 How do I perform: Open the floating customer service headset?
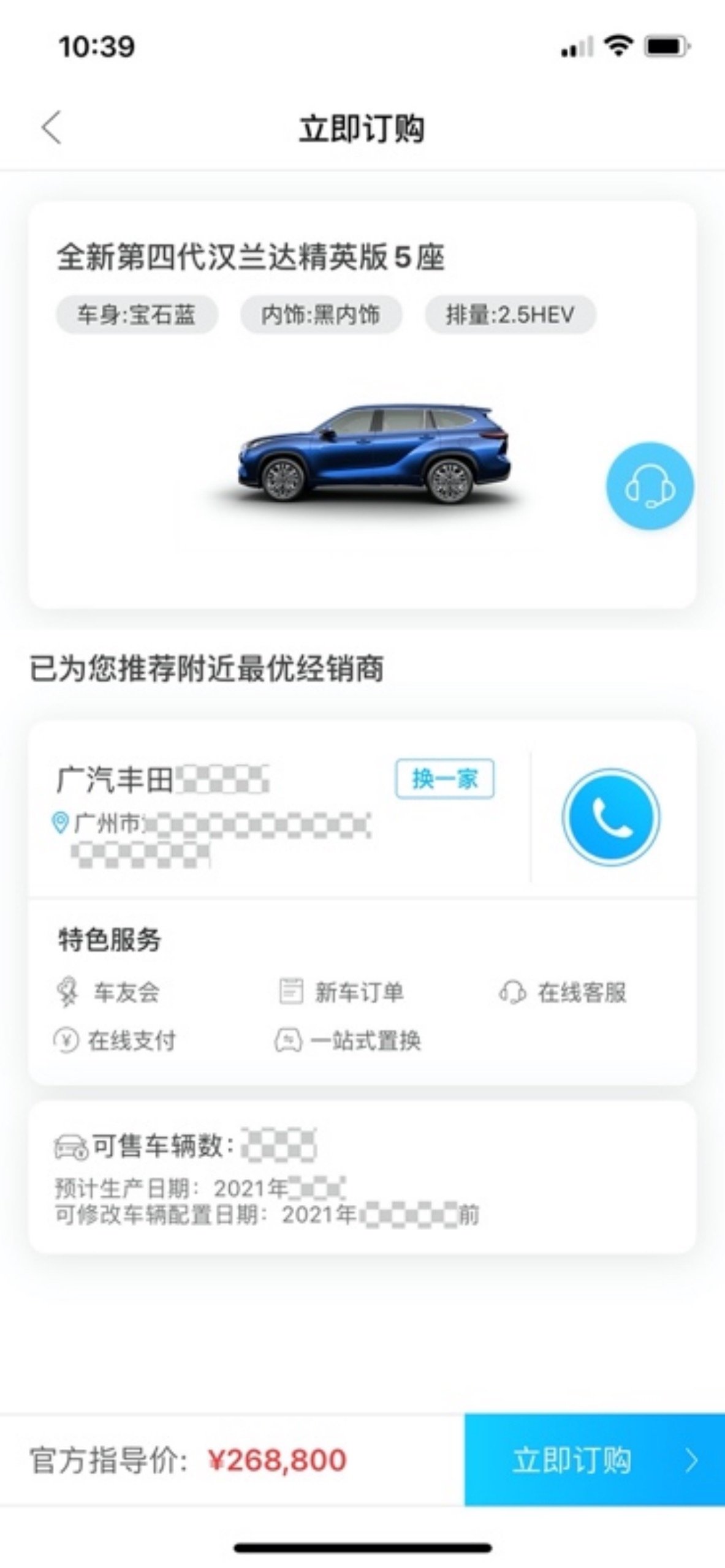[x=650, y=486]
